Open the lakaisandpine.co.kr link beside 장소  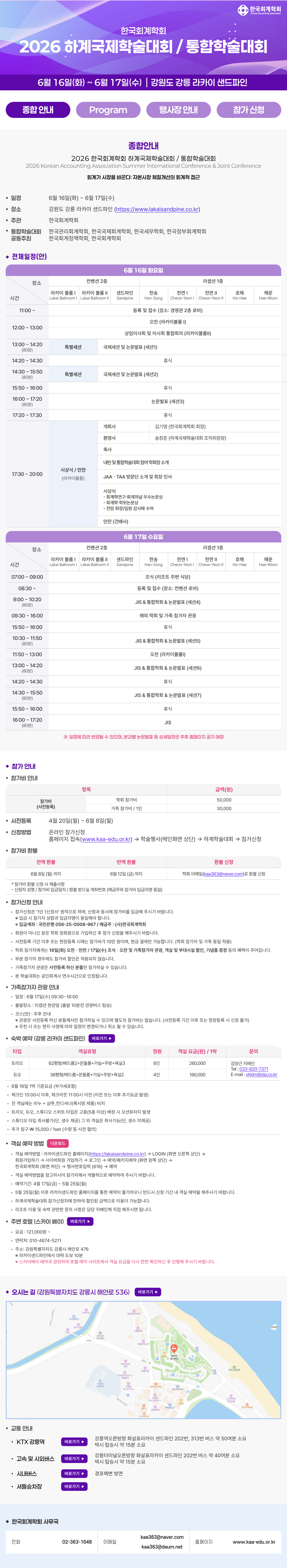[157, 209]
